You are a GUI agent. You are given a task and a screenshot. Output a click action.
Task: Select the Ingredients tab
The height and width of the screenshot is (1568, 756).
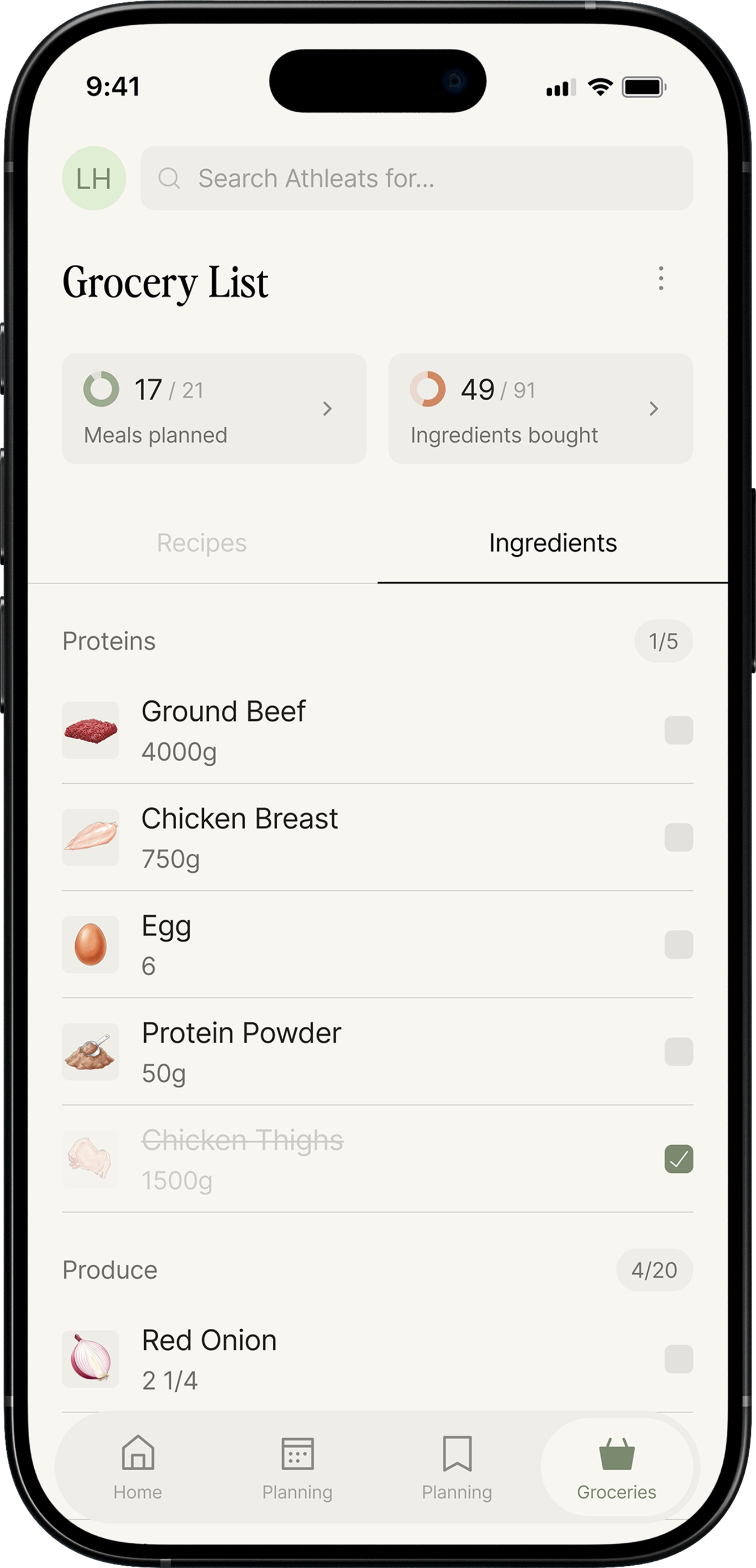(x=552, y=542)
